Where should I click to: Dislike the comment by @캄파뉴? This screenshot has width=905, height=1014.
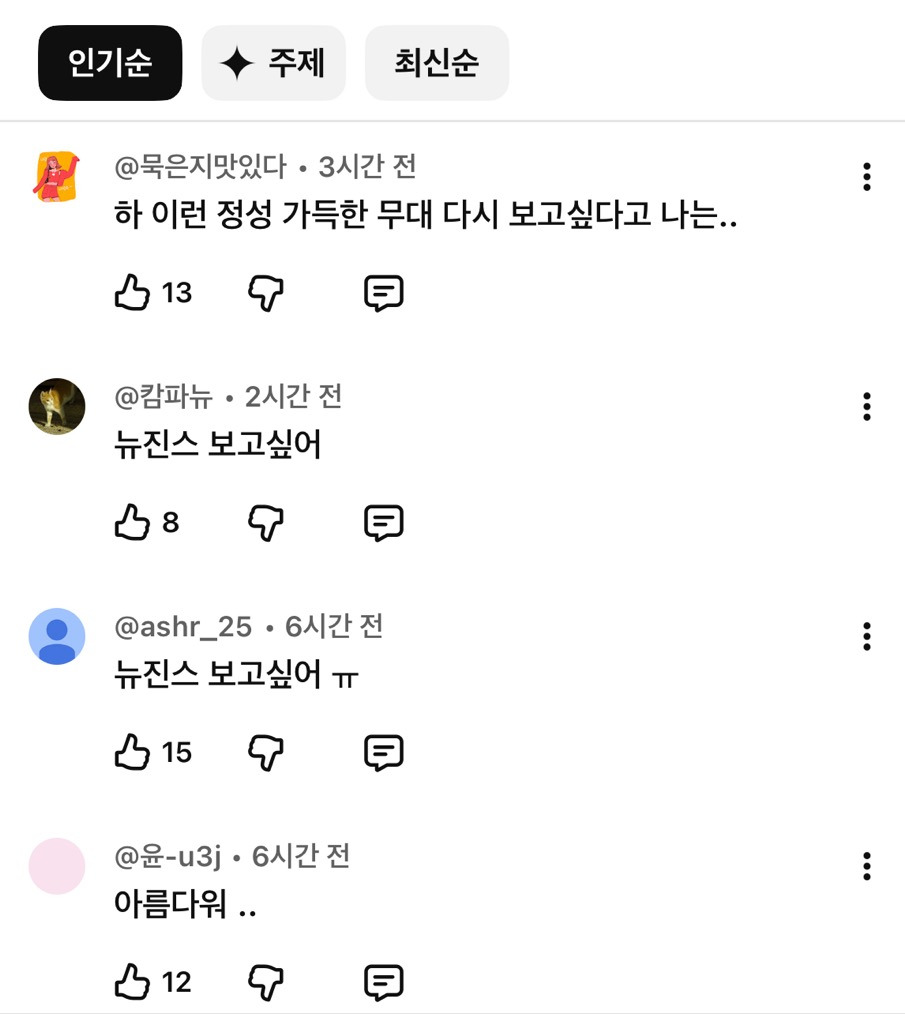click(264, 522)
